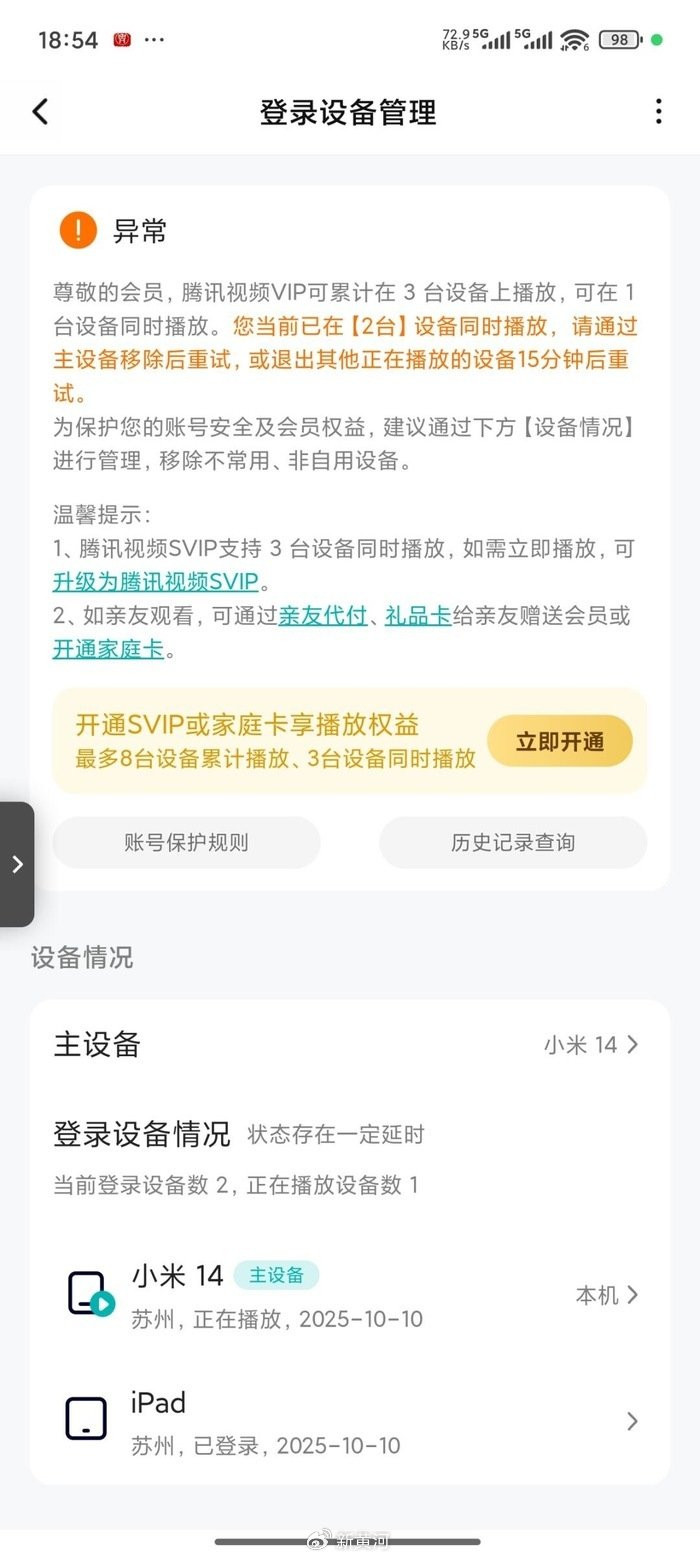Expand the side panel arrow handle

pyautogui.click(x=17, y=864)
